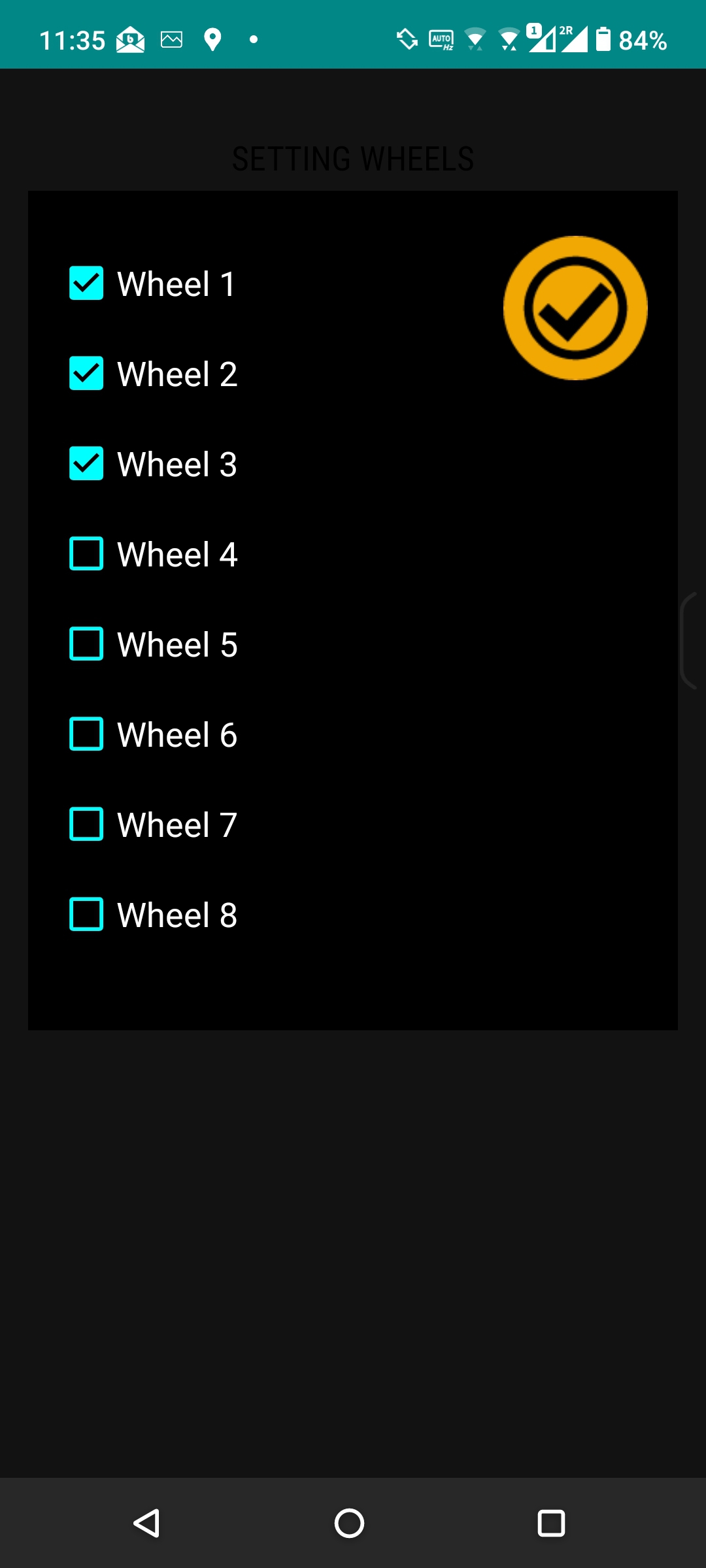Open recent apps from the navigation bar
This screenshot has width=706, height=1568.
551,1524
